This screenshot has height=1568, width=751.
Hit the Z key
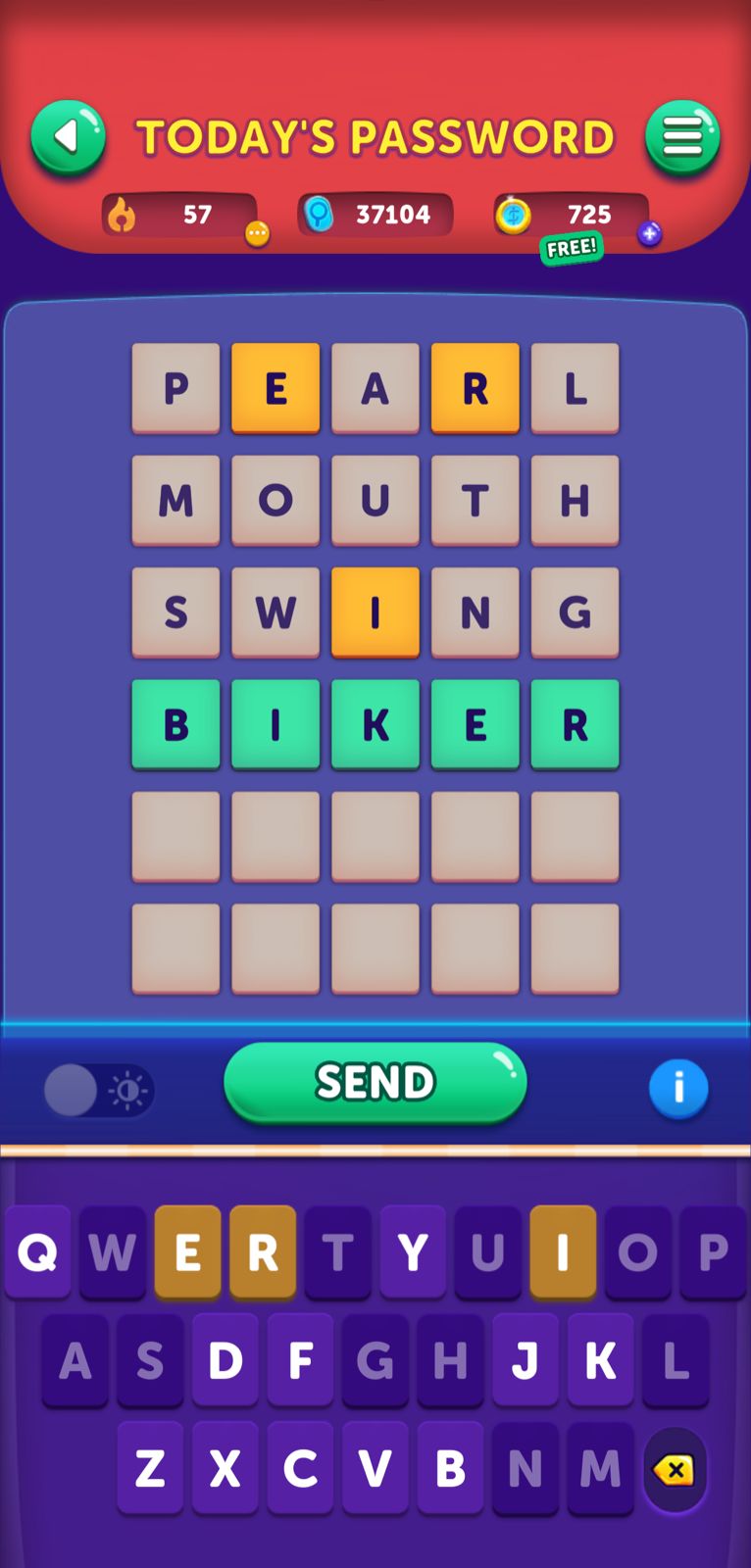click(150, 1469)
